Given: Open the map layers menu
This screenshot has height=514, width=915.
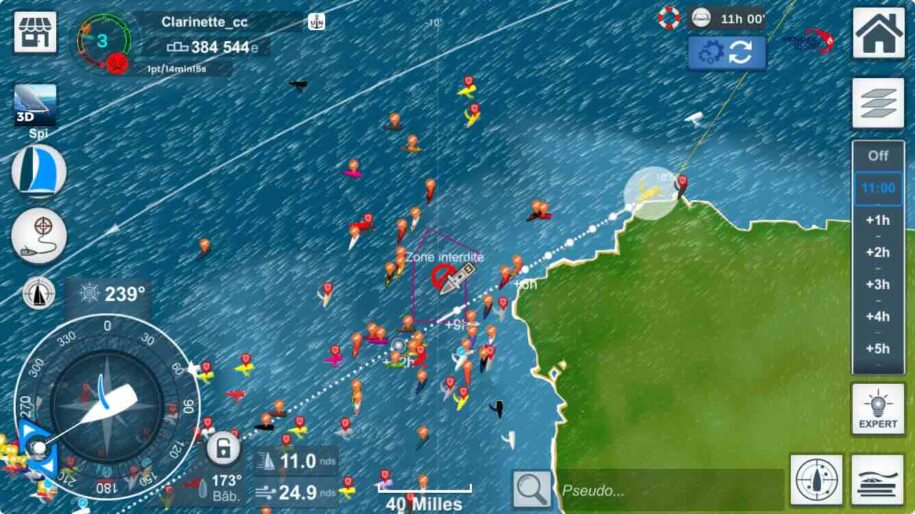Looking at the screenshot, I should 878,103.
